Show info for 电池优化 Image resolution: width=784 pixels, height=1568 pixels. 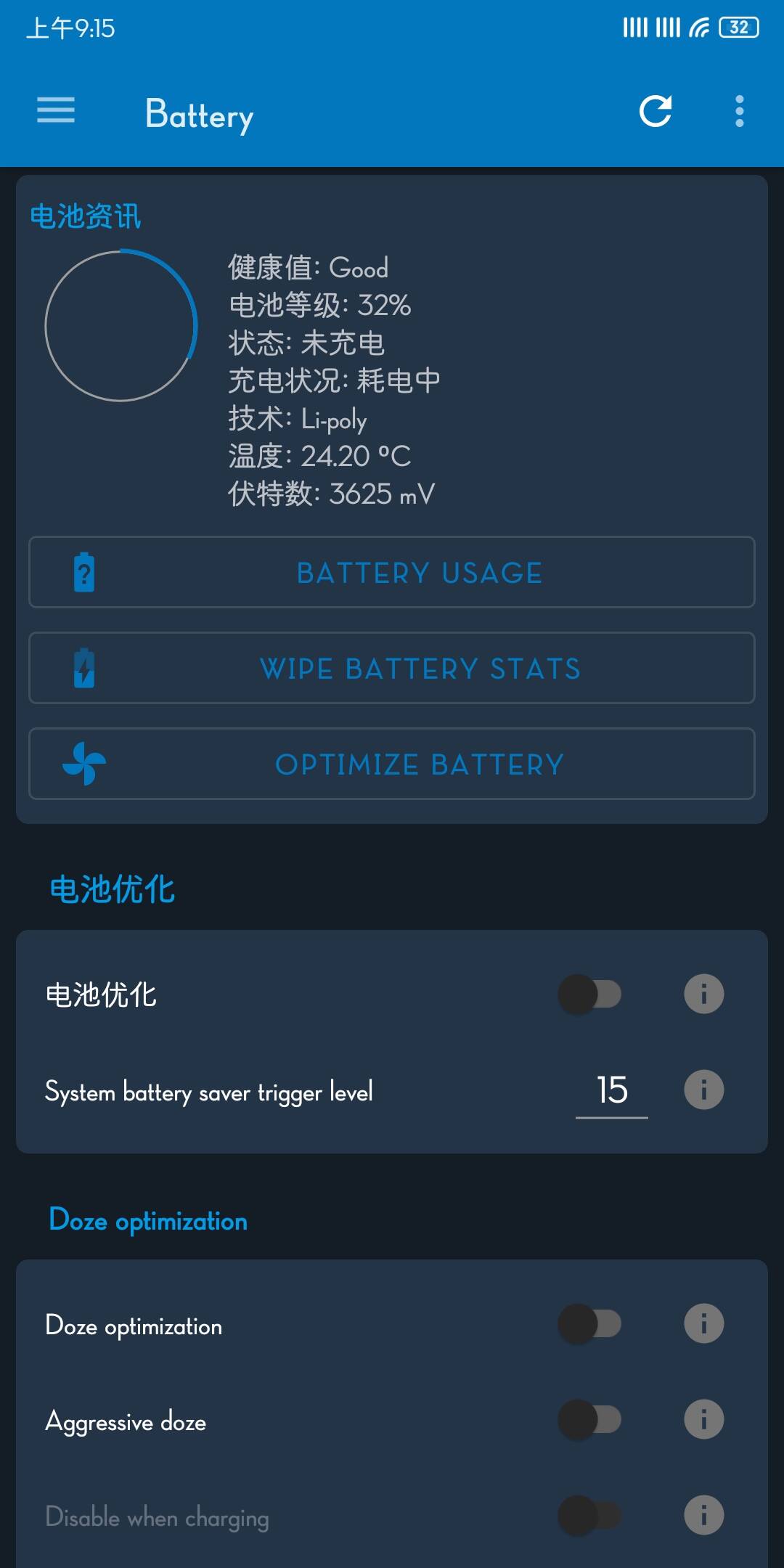click(703, 994)
